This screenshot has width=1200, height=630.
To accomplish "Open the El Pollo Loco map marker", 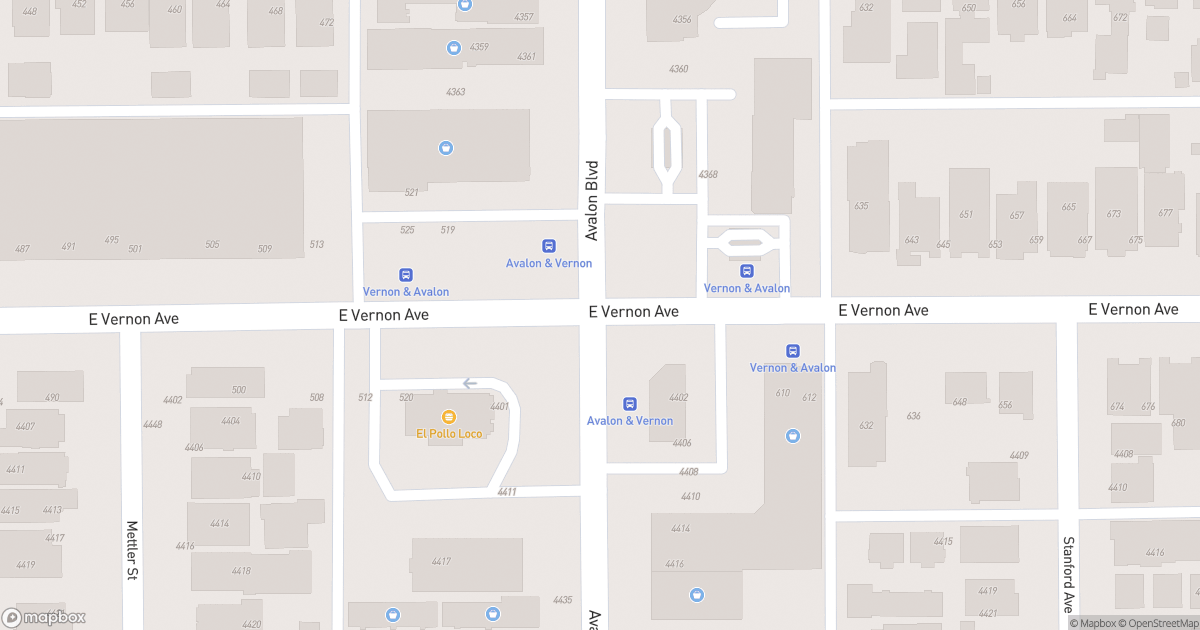I will (449, 417).
